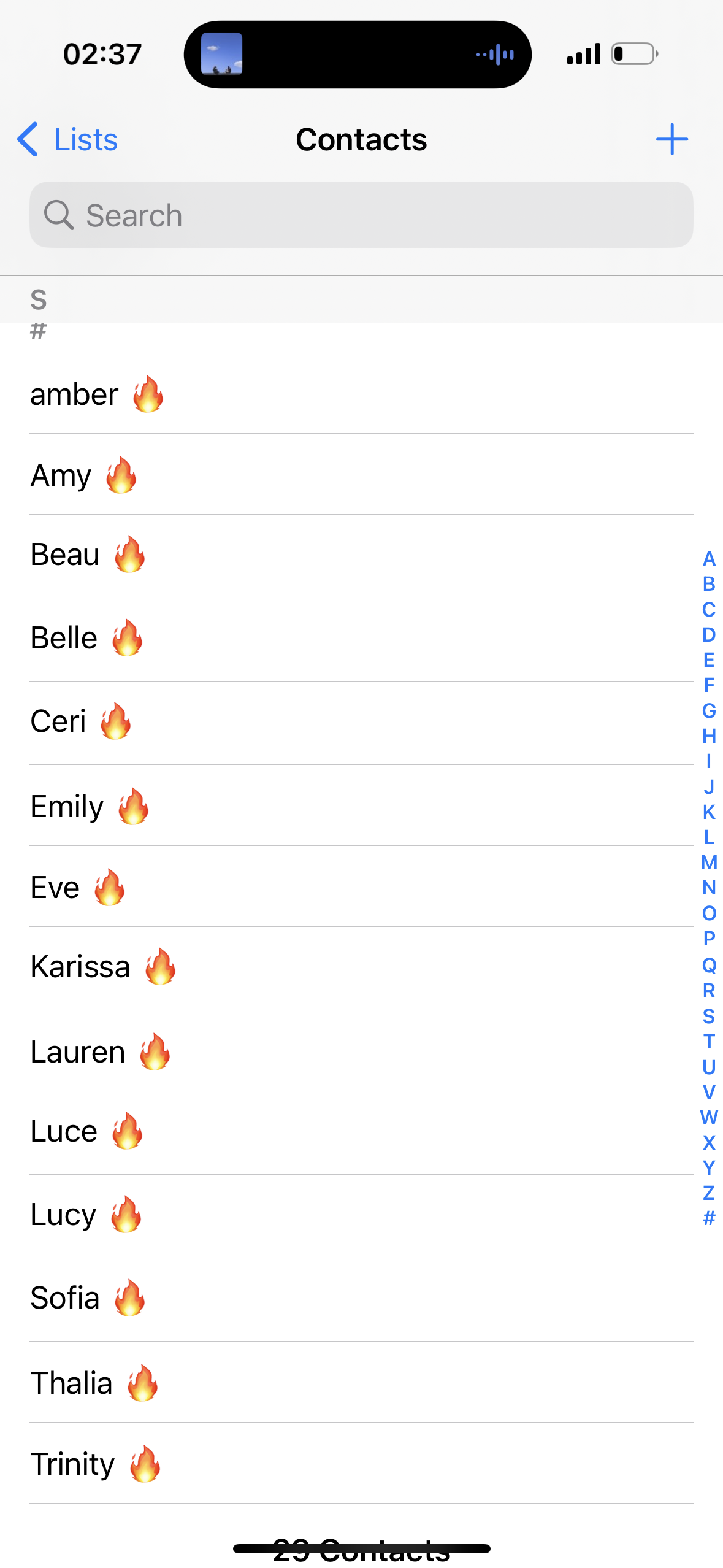Jump to letter T in index
Image resolution: width=723 pixels, height=1568 pixels.
point(709,1041)
